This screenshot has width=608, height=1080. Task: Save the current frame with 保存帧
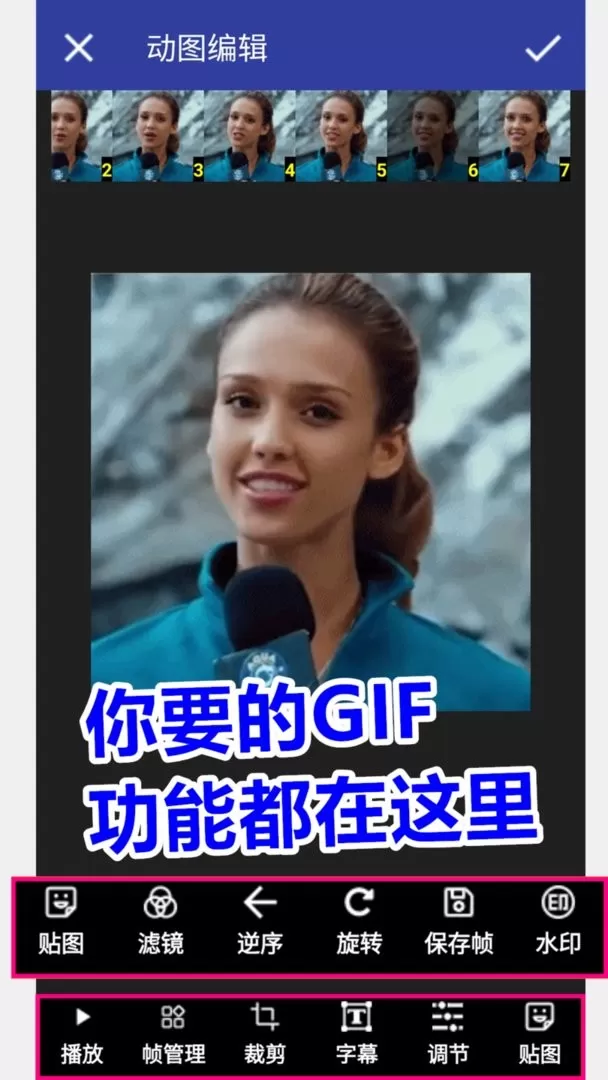[x=459, y=921]
